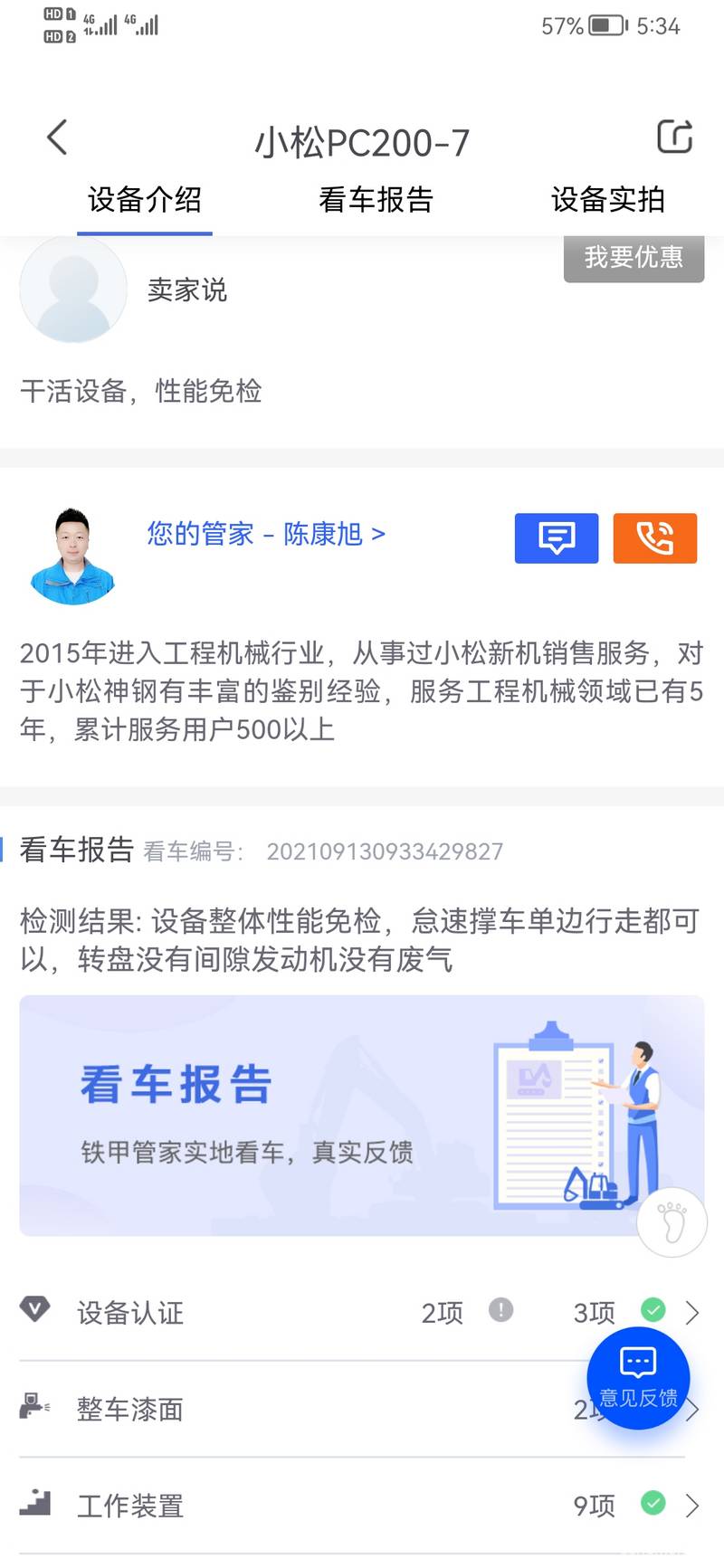Open profile of 管家 陈康旭
724x1568 pixels.
click(x=266, y=534)
